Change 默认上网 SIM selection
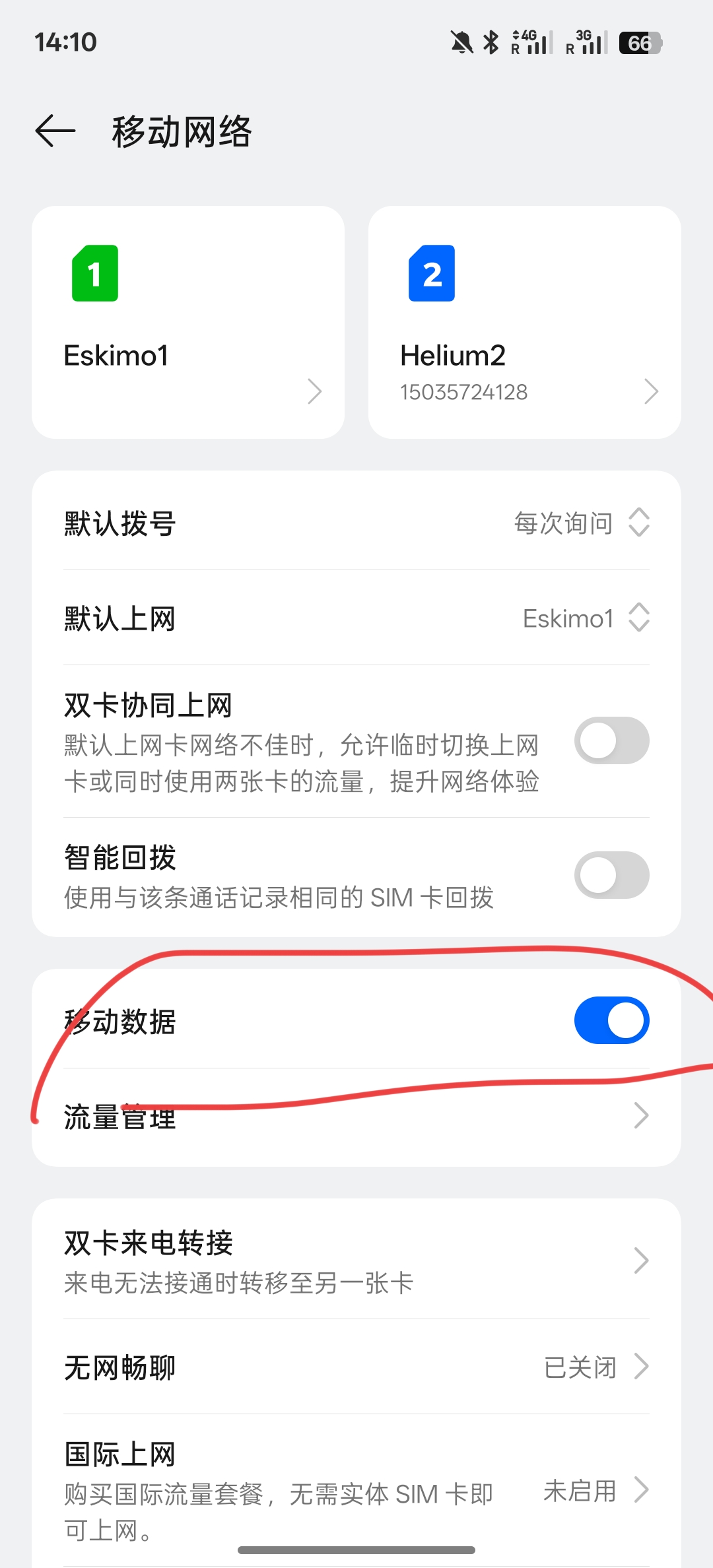The width and height of the screenshot is (713, 1568). 356,618
